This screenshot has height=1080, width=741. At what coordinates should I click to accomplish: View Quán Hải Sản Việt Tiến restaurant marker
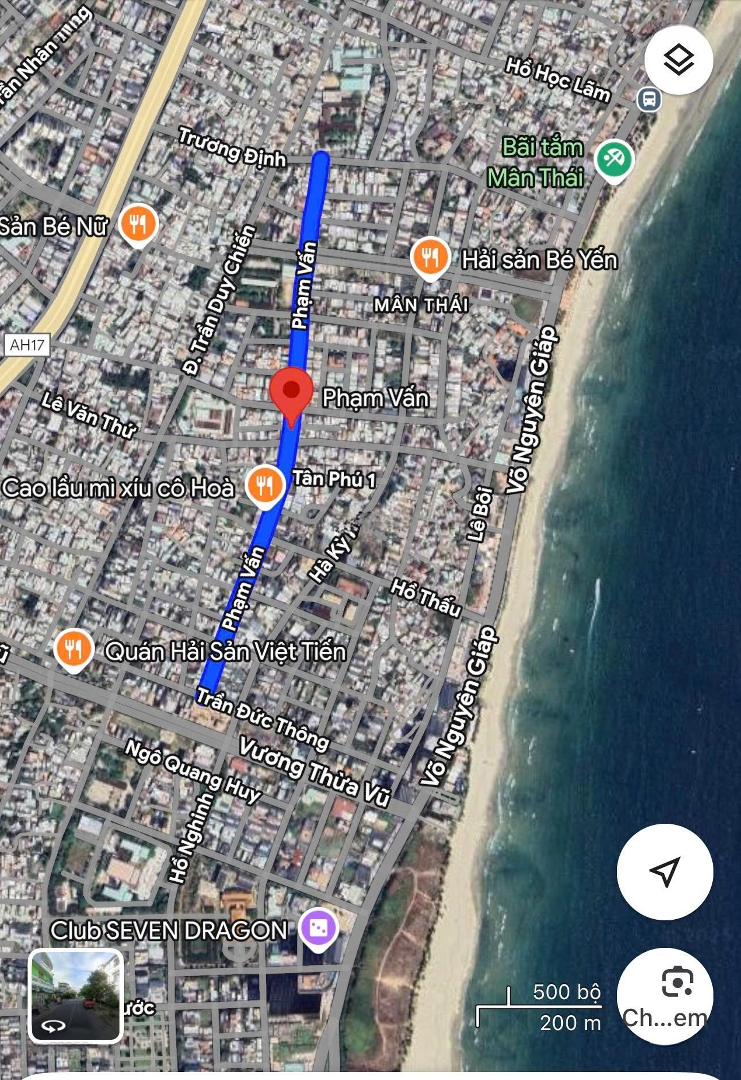coord(73,651)
